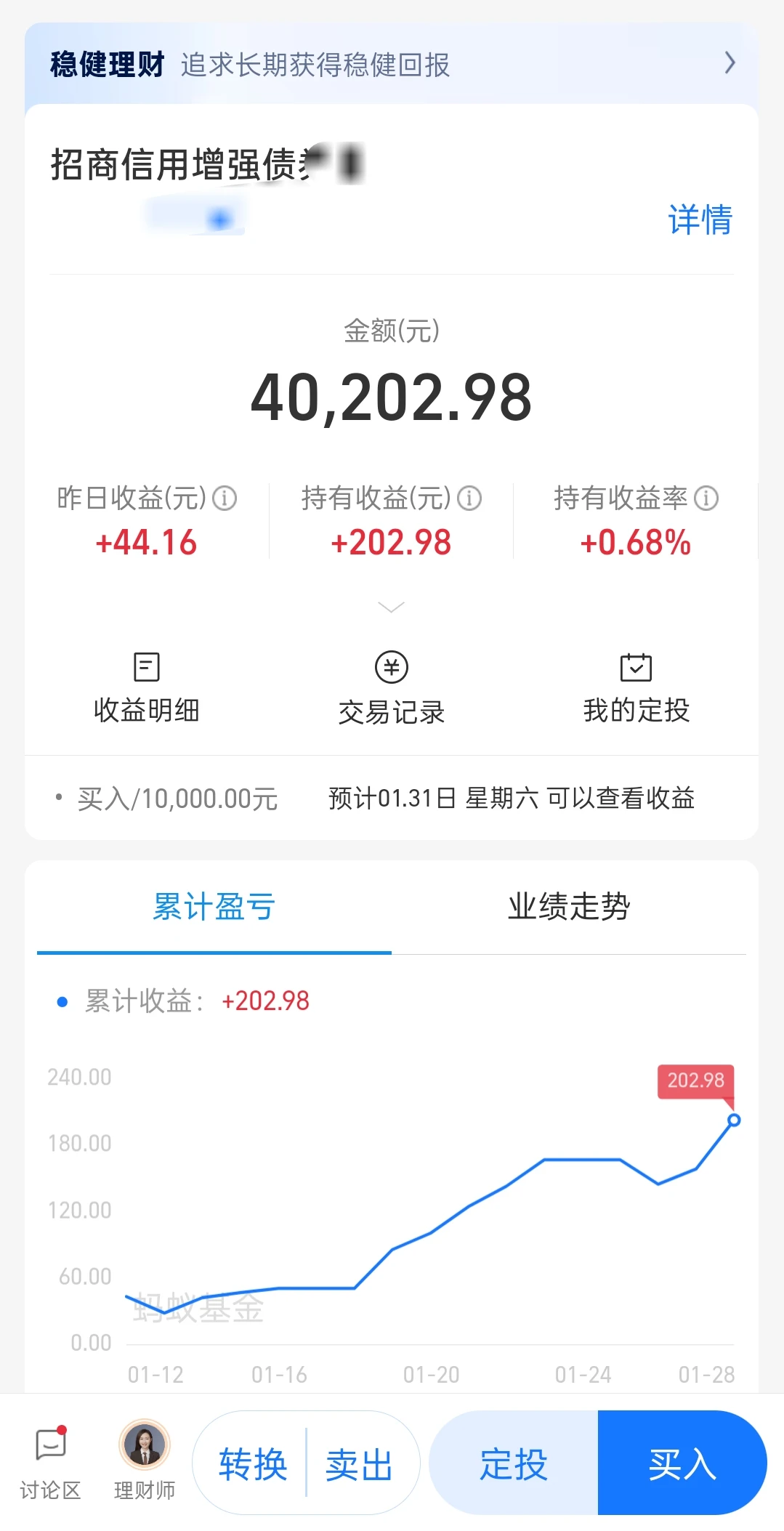The height and width of the screenshot is (1531, 784).
Task: Open the 买入/10,000.00元 pending transaction row
Action: 392,798
